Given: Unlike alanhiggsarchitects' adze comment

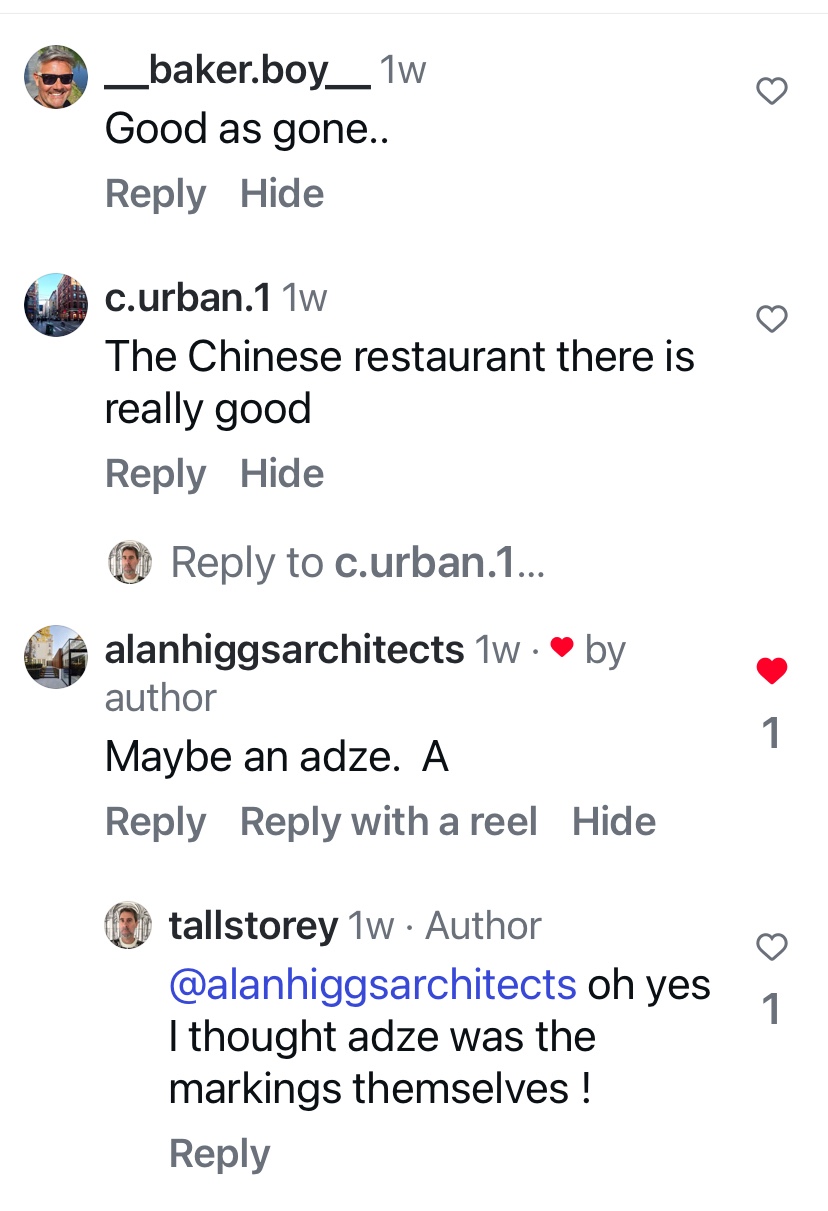Looking at the screenshot, I should click(x=771, y=672).
